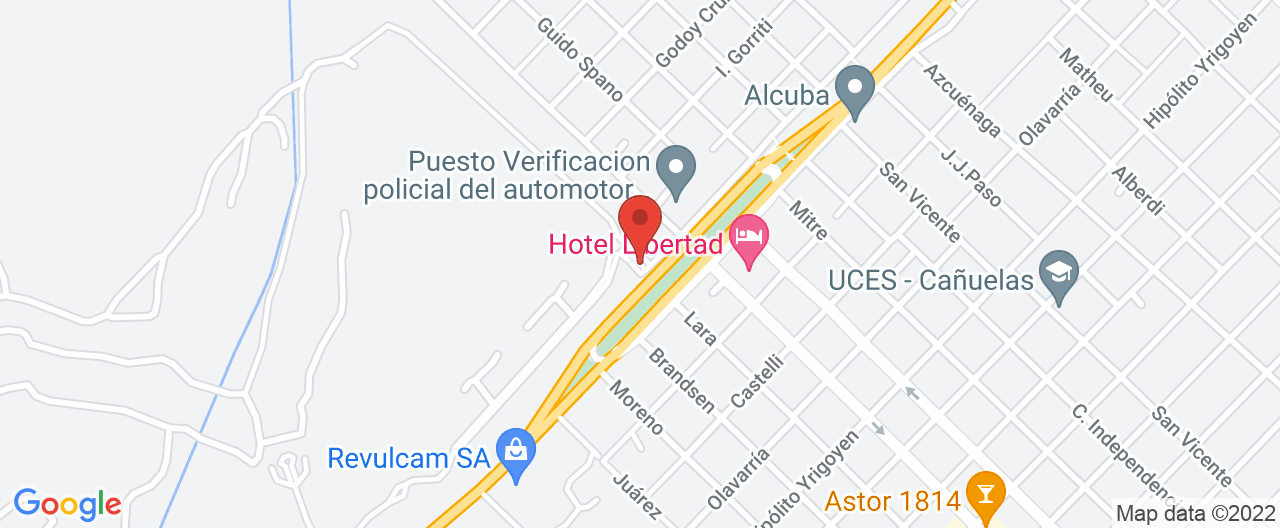Open the Hotel Libertad lodging pin

749,239
